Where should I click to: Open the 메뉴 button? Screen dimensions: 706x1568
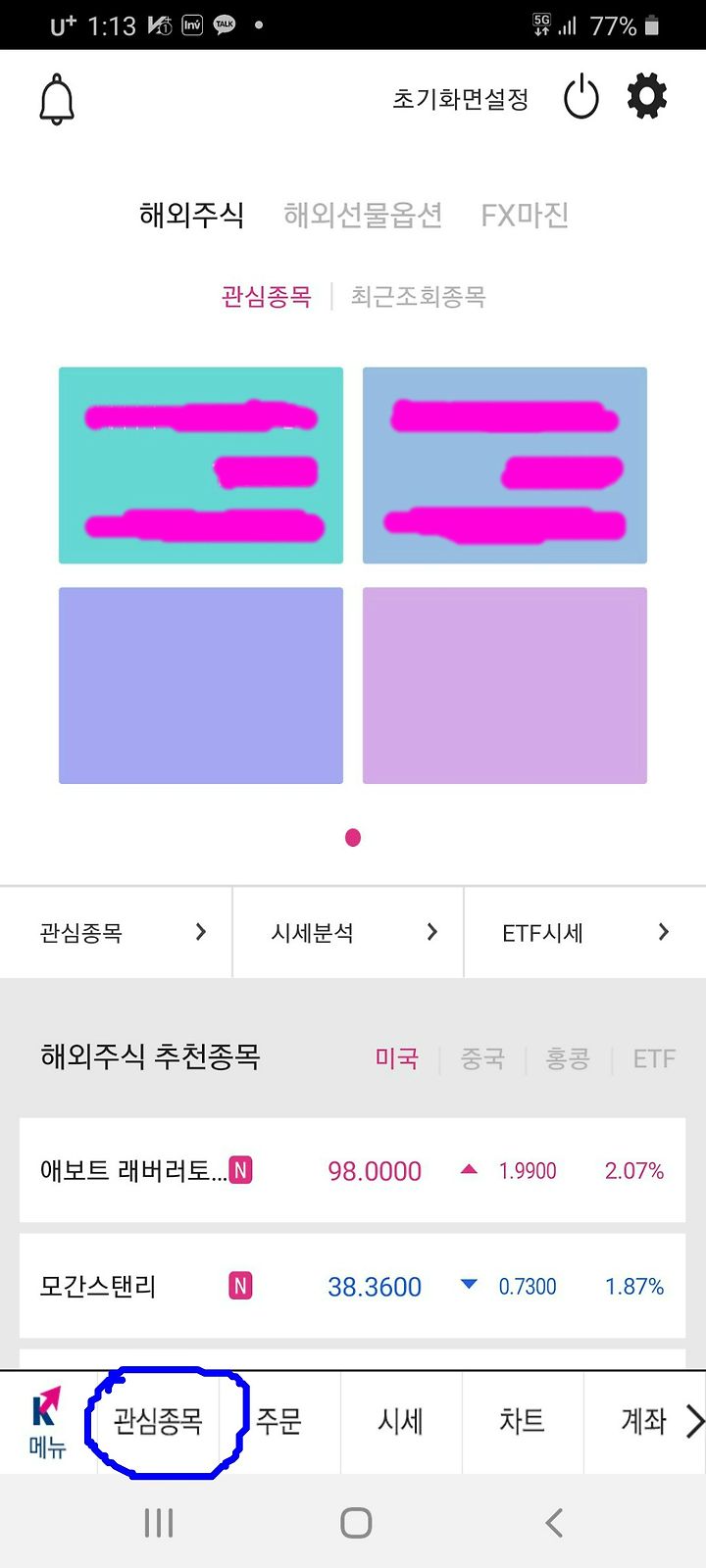click(47, 1422)
